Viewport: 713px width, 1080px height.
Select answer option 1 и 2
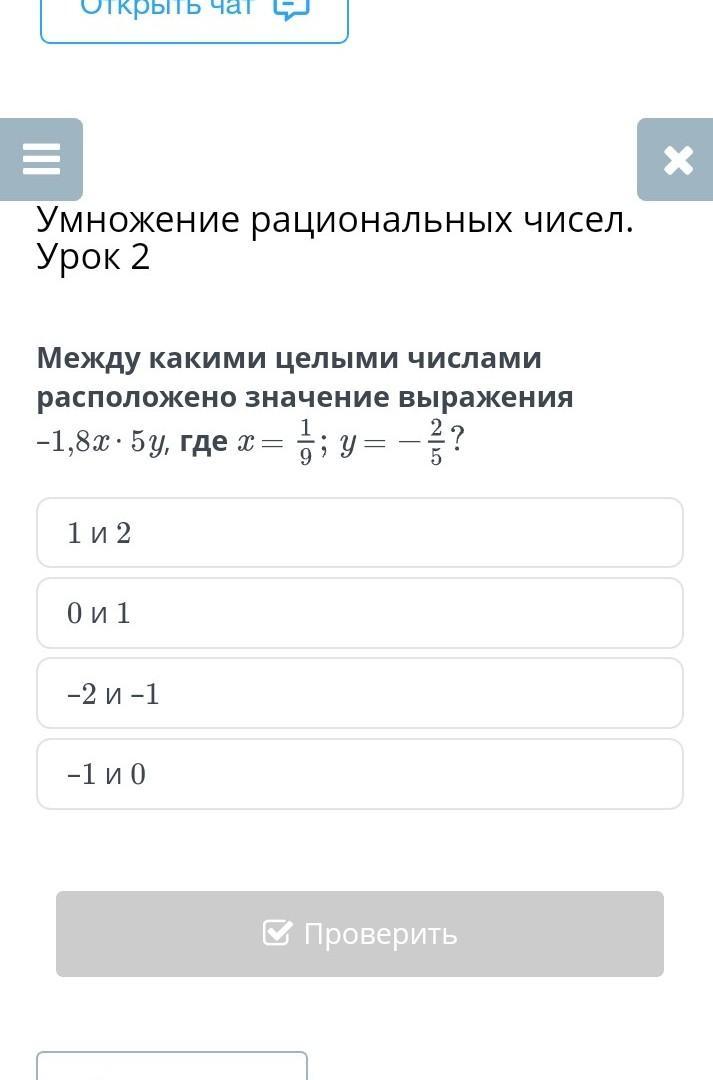pos(360,532)
